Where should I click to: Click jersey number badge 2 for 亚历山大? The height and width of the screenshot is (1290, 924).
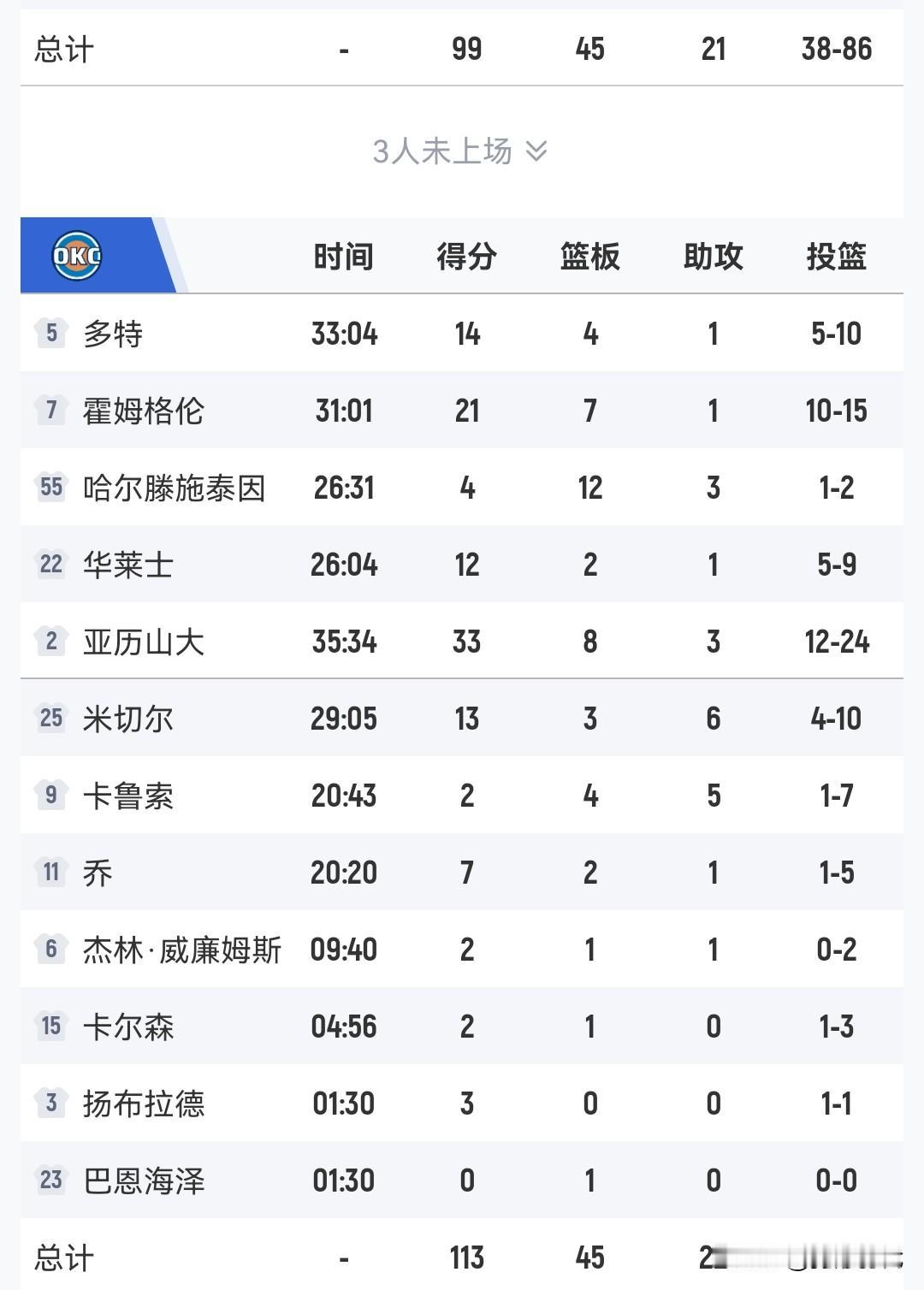51,642
